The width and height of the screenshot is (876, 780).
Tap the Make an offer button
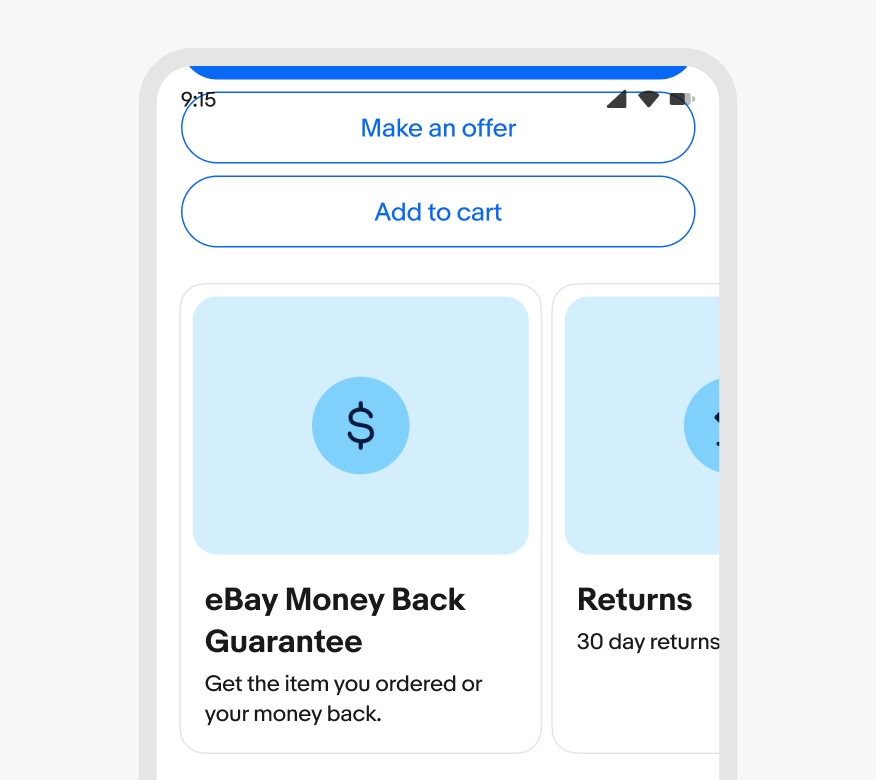pyautogui.click(x=437, y=129)
